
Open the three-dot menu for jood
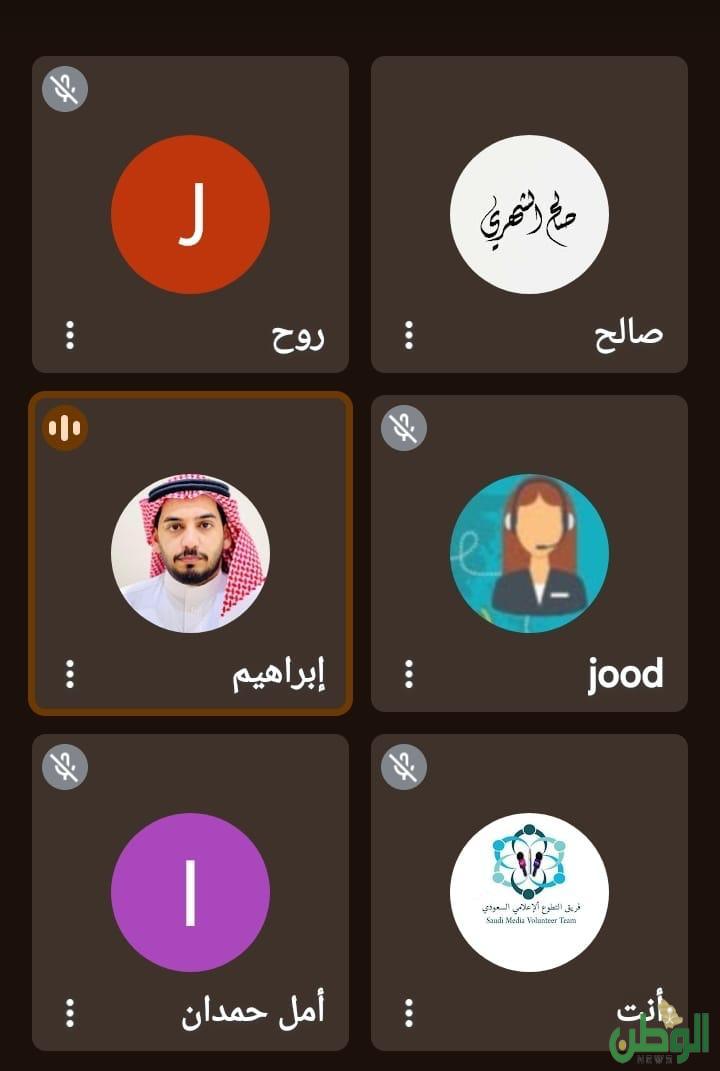[408, 674]
